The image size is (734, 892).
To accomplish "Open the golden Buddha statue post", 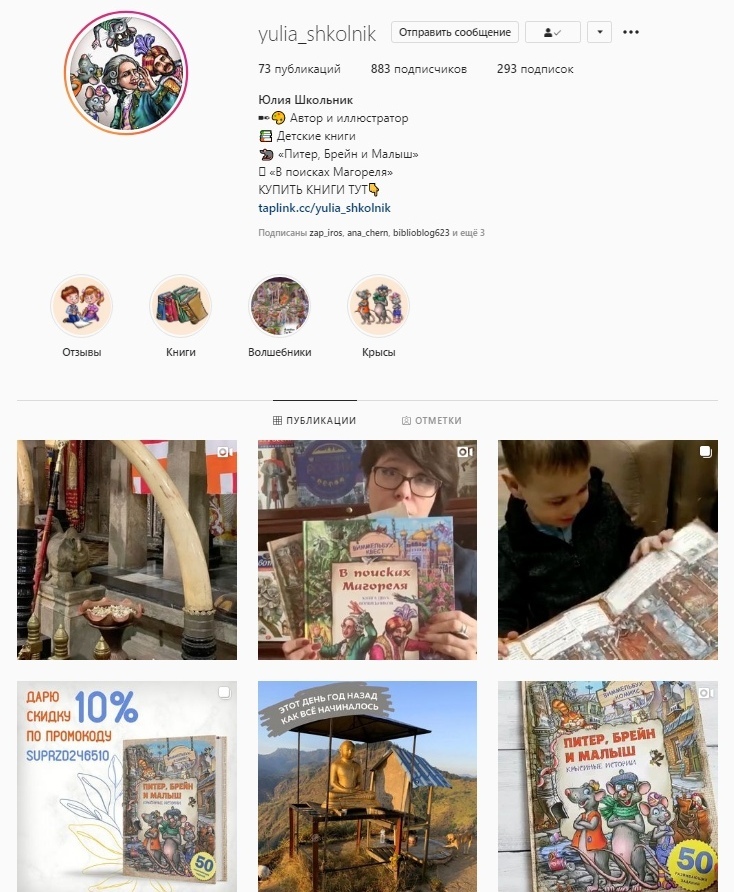I will [367, 786].
